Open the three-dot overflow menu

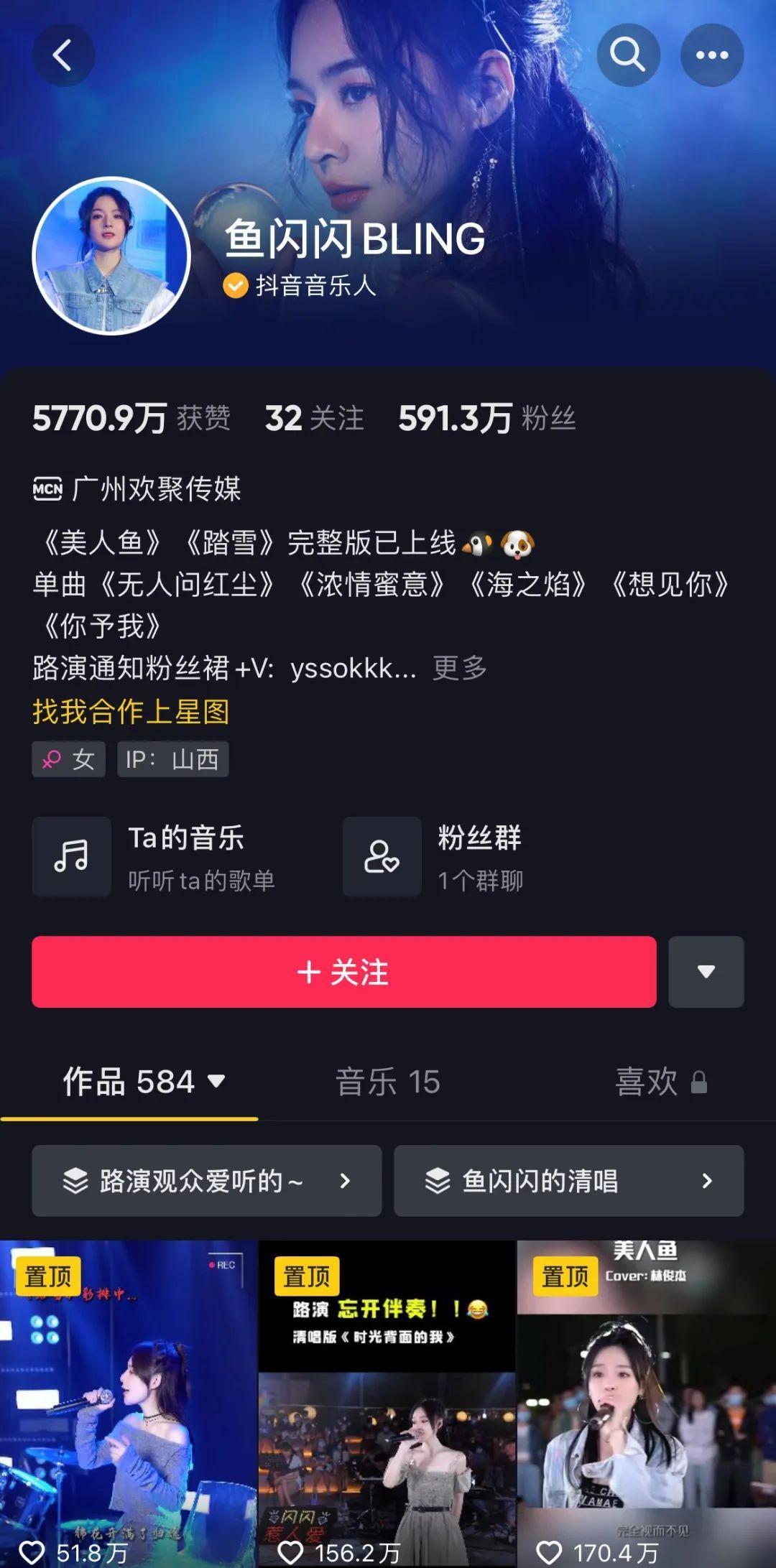point(711,55)
